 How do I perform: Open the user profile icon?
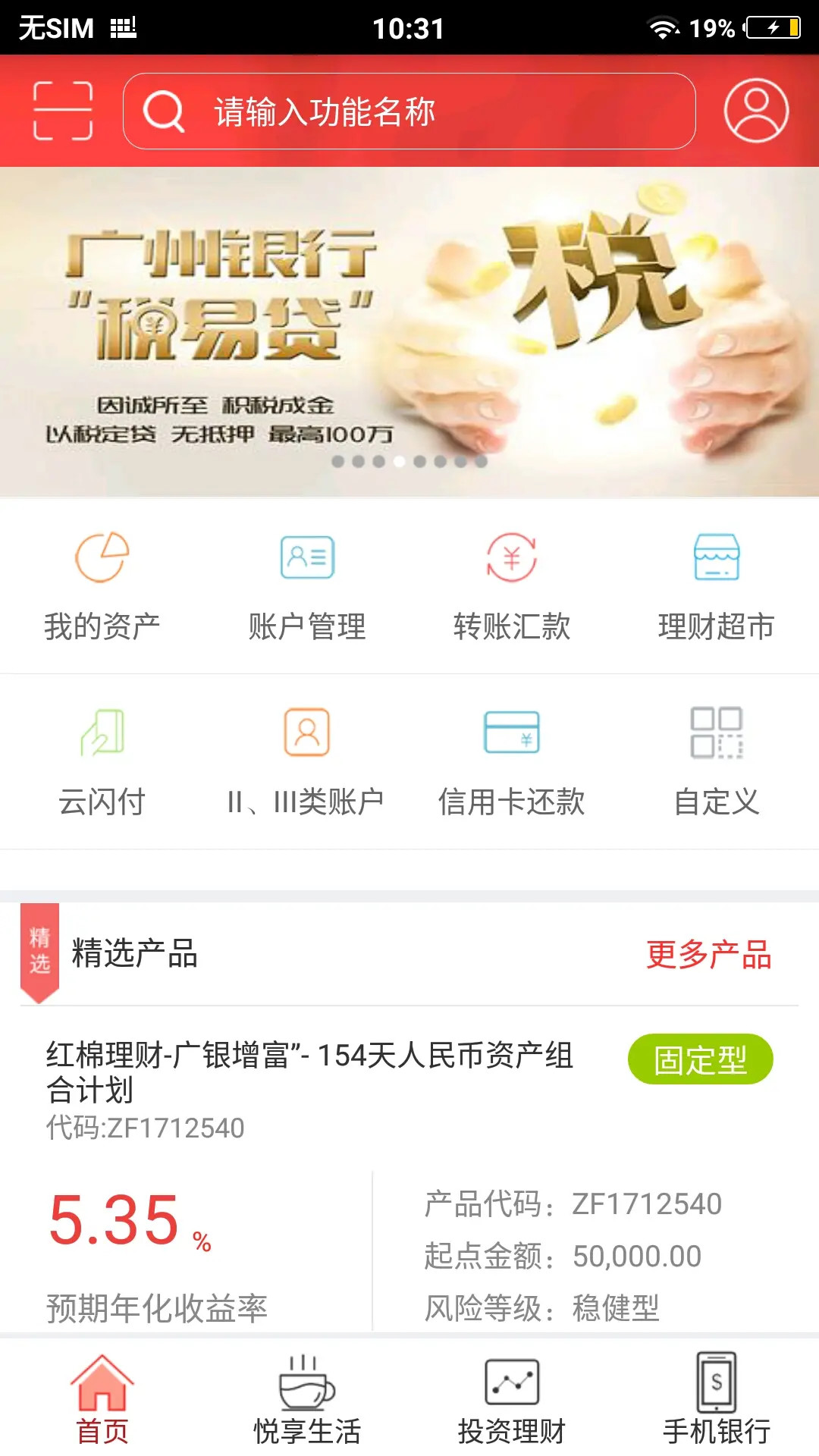pyautogui.click(x=756, y=111)
